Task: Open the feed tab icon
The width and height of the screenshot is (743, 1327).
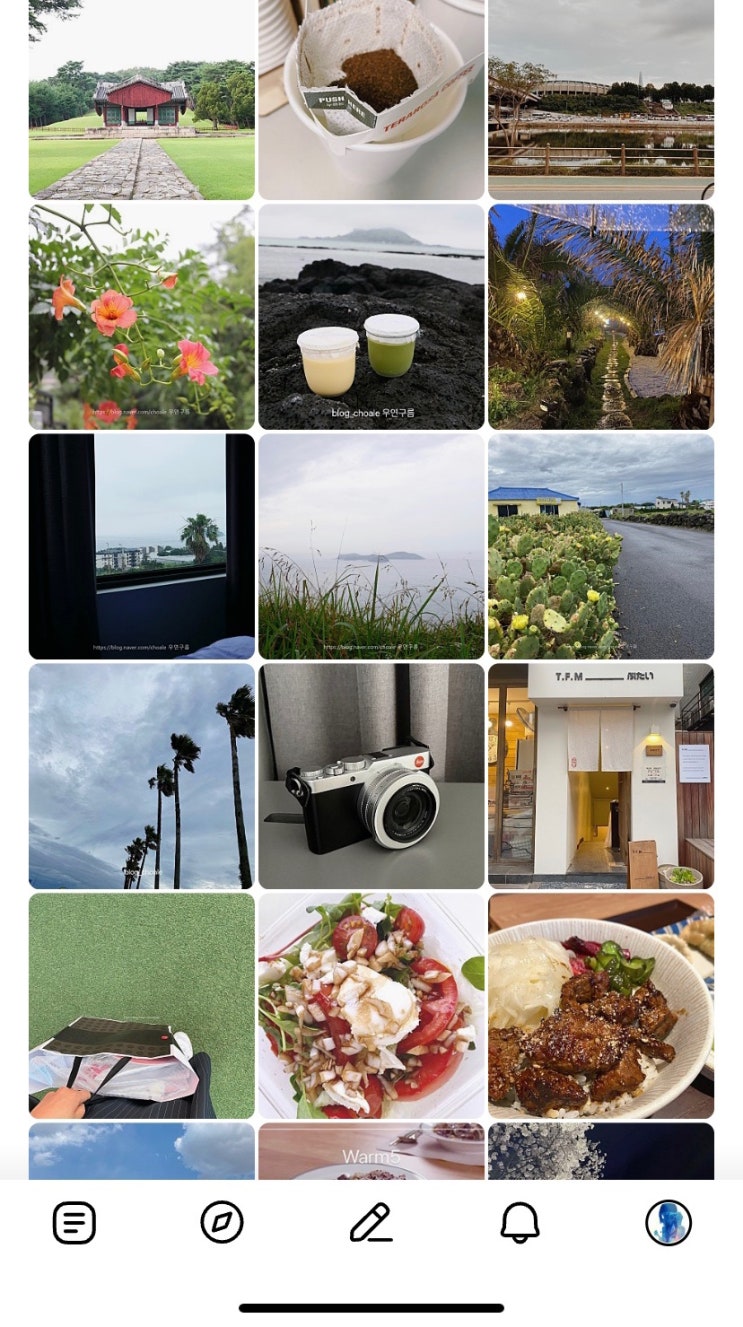Action: click(x=74, y=1222)
